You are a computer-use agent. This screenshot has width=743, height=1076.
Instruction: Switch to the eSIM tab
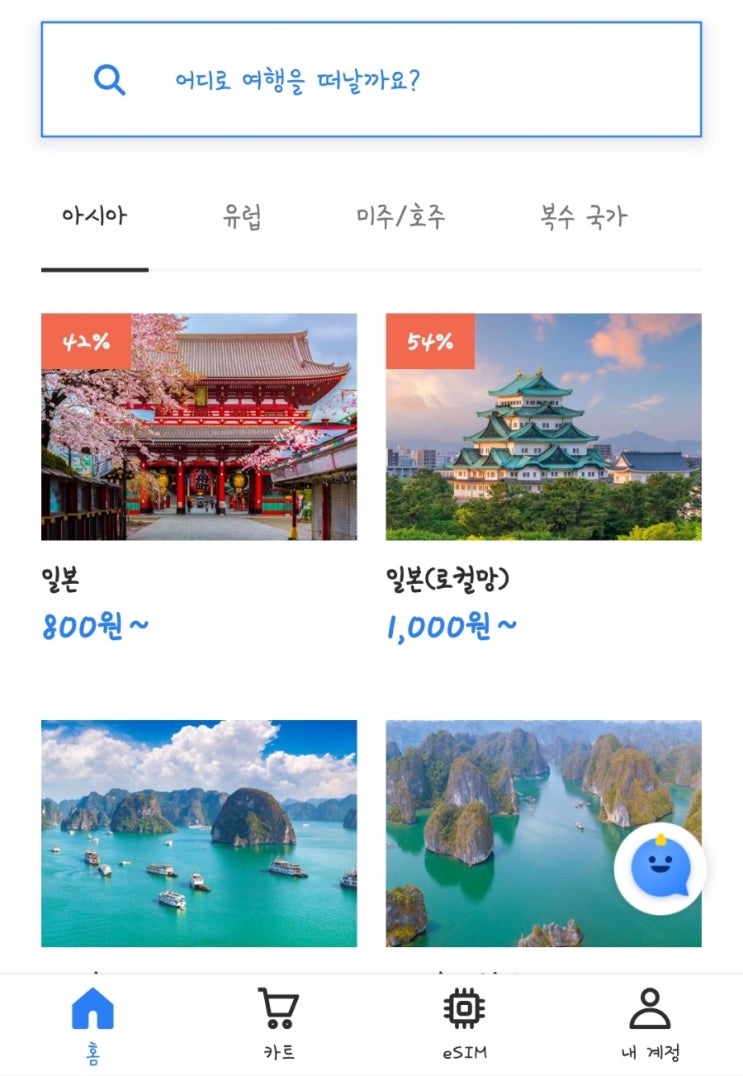click(464, 1023)
